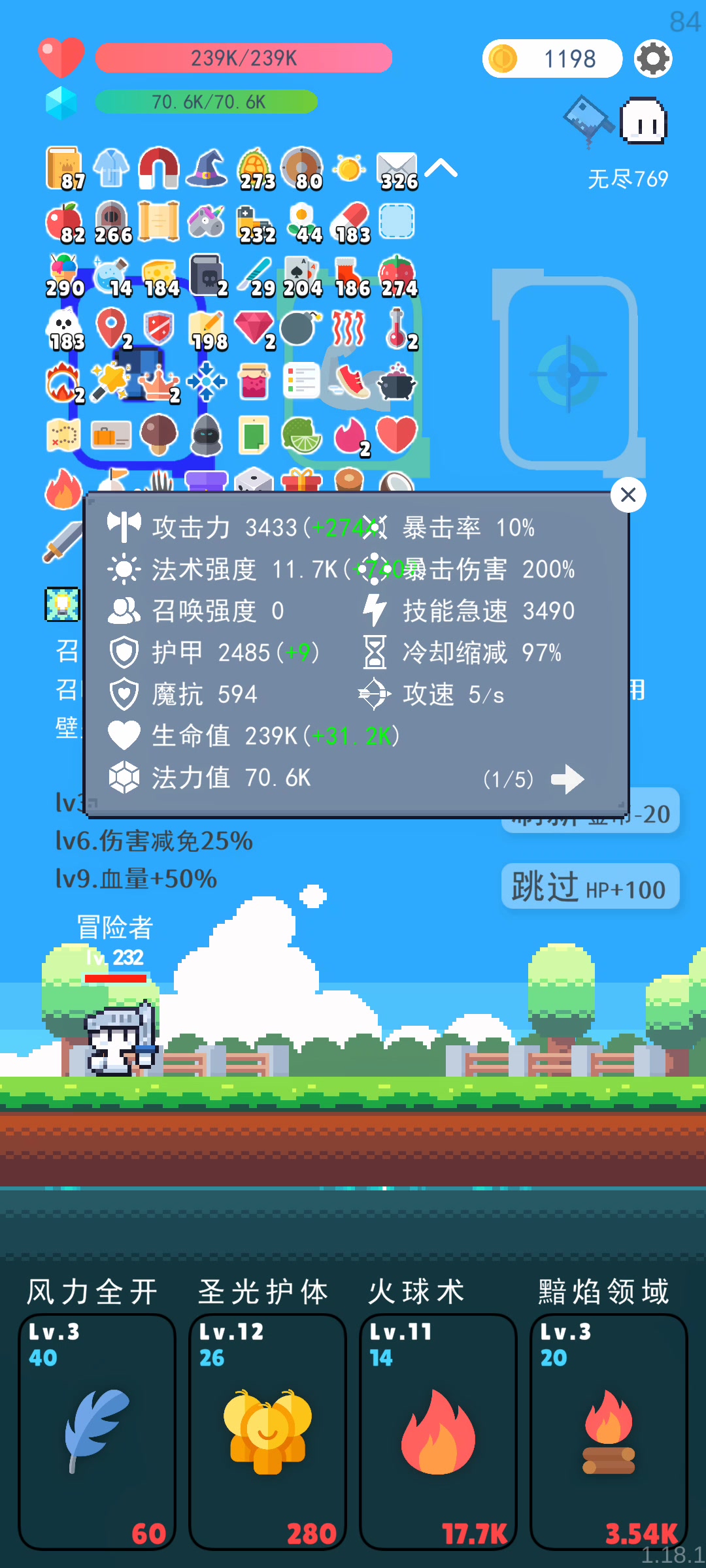Screen dimensions: 706x1568
Task: Go to next stats page arrow
Action: (567, 779)
